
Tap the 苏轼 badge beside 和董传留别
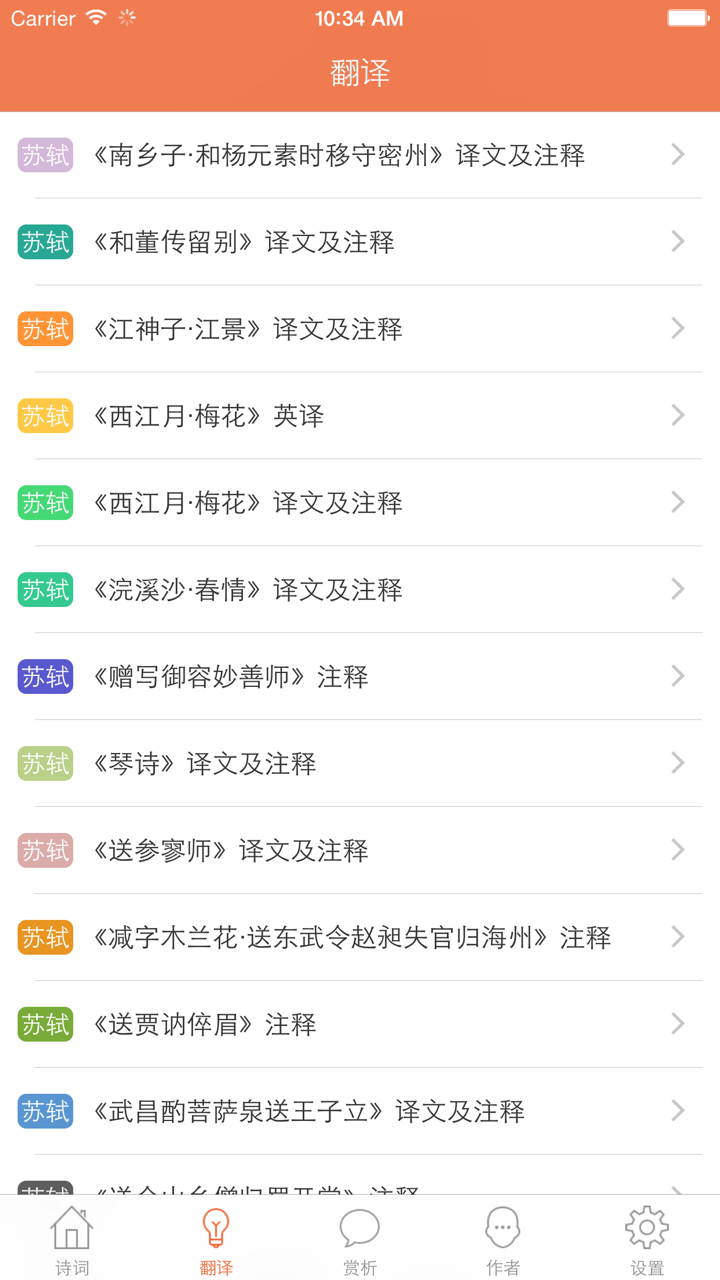45,242
